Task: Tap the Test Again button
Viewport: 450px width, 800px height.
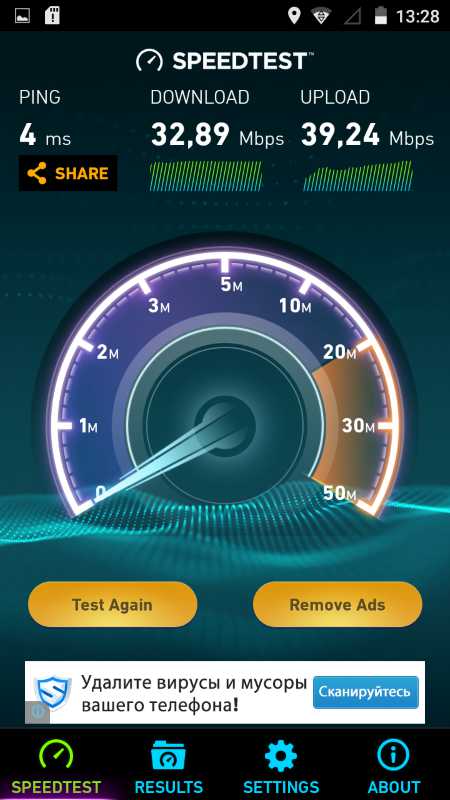Action: point(112,605)
